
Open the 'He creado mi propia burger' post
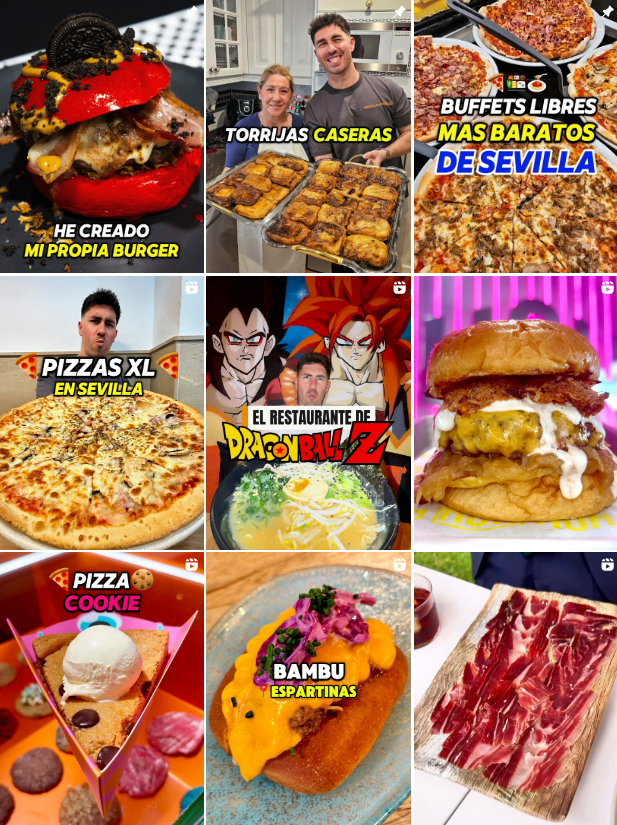click(x=102, y=137)
